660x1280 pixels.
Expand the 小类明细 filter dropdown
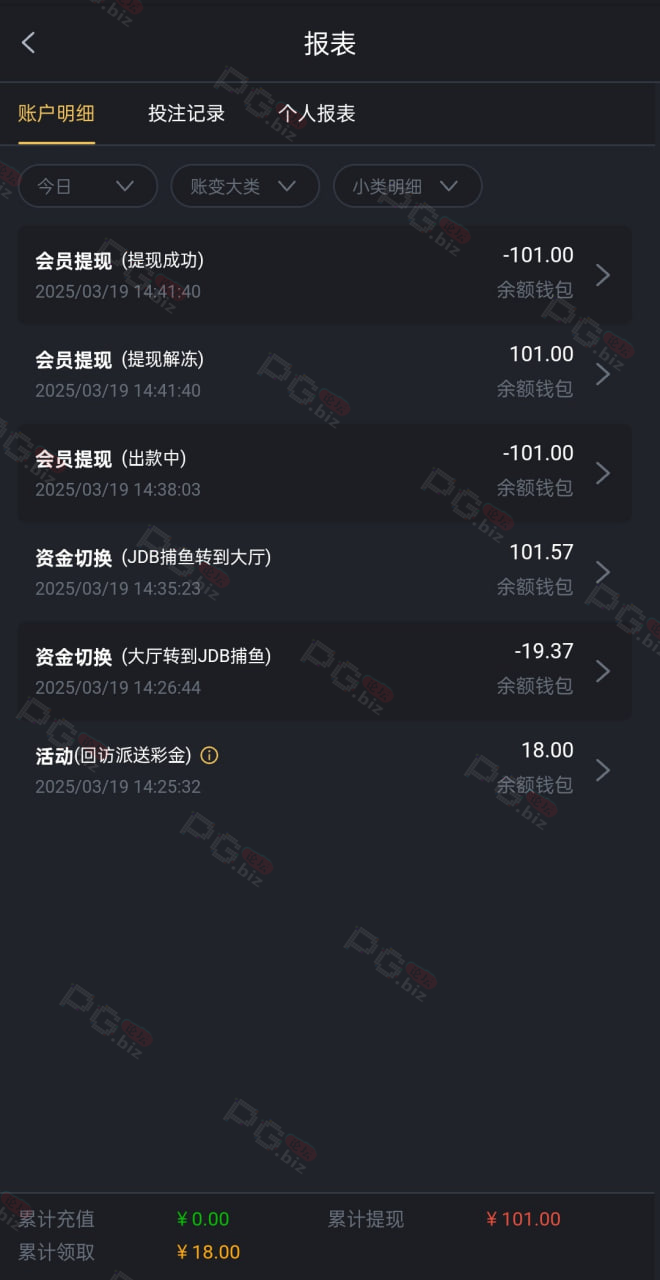[x=407, y=186]
